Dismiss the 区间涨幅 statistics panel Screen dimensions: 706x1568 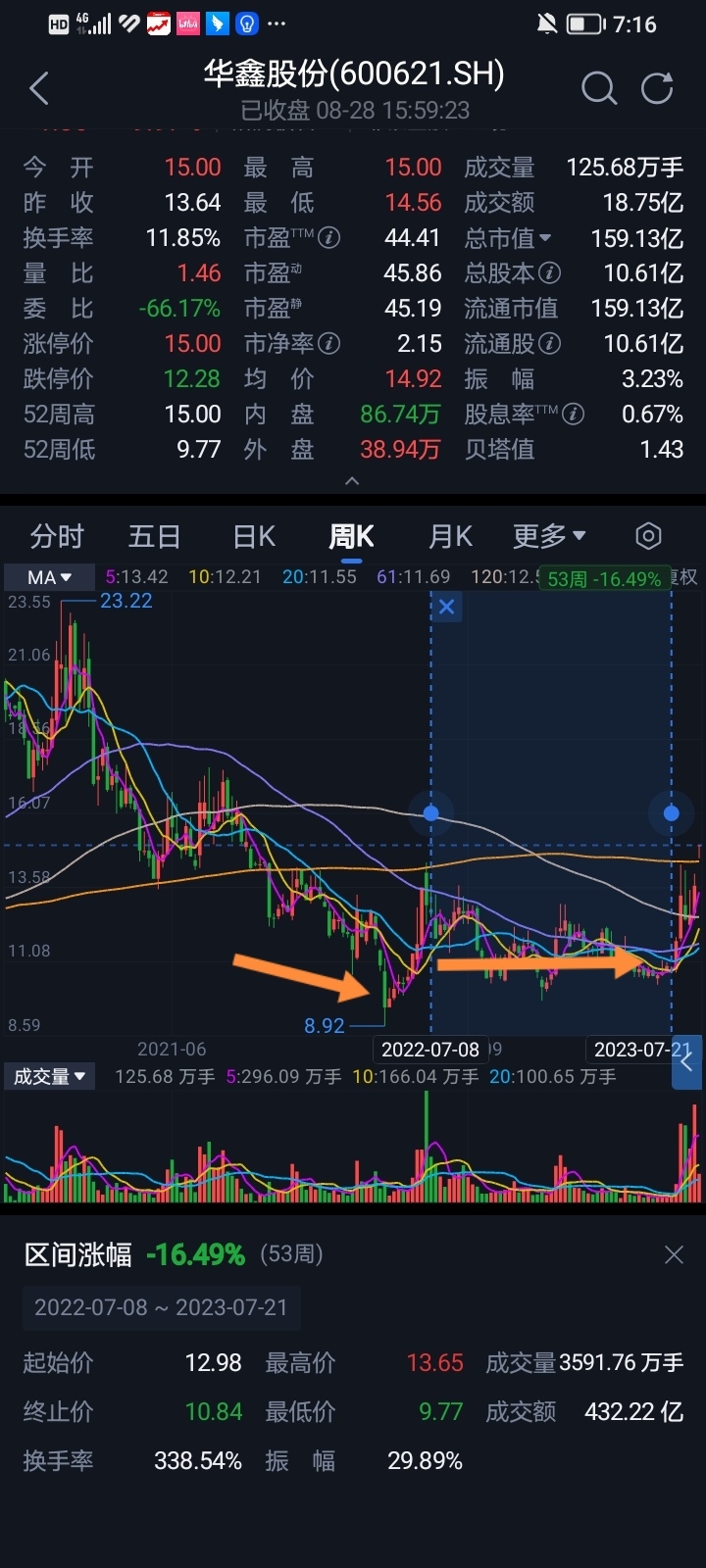674,1254
